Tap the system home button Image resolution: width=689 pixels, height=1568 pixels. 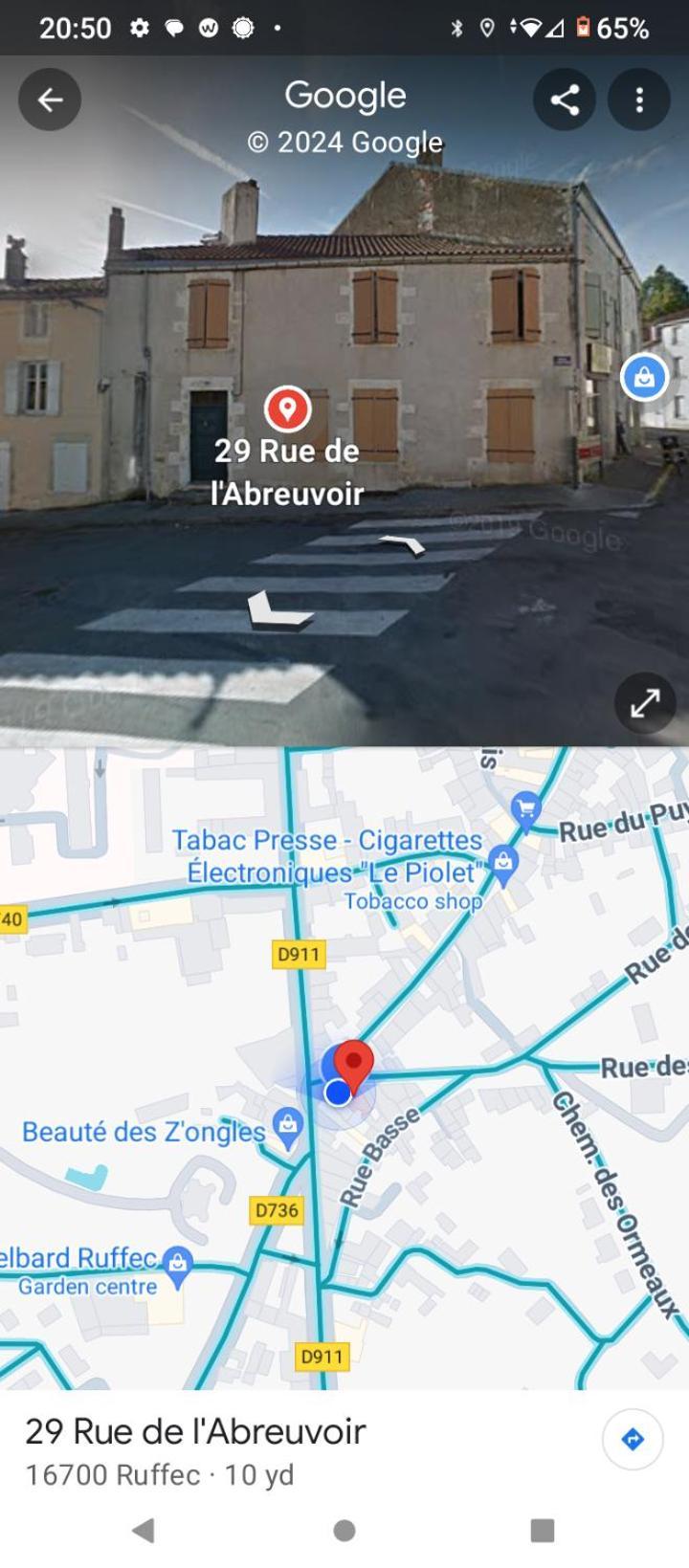[x=344, y=1531]
